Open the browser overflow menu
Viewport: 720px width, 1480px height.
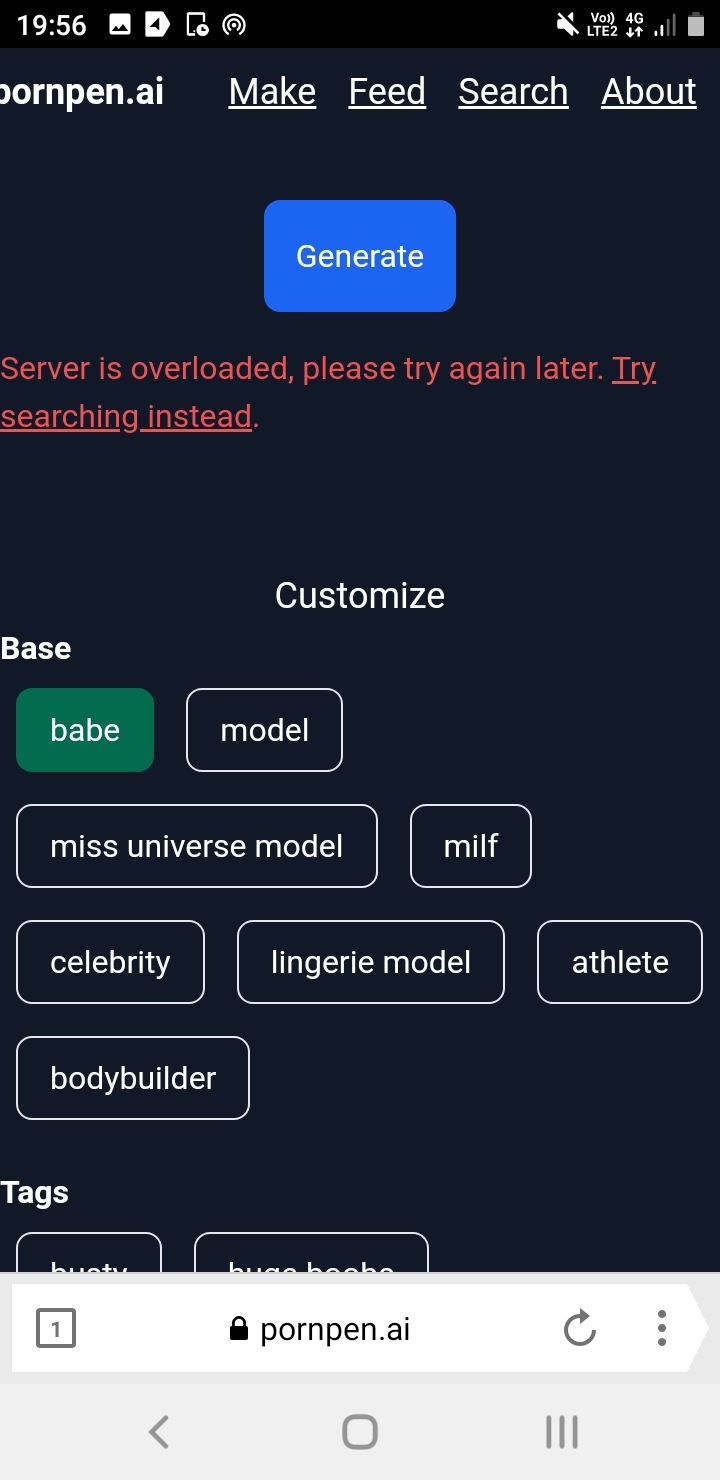(x=661, y=1329)
